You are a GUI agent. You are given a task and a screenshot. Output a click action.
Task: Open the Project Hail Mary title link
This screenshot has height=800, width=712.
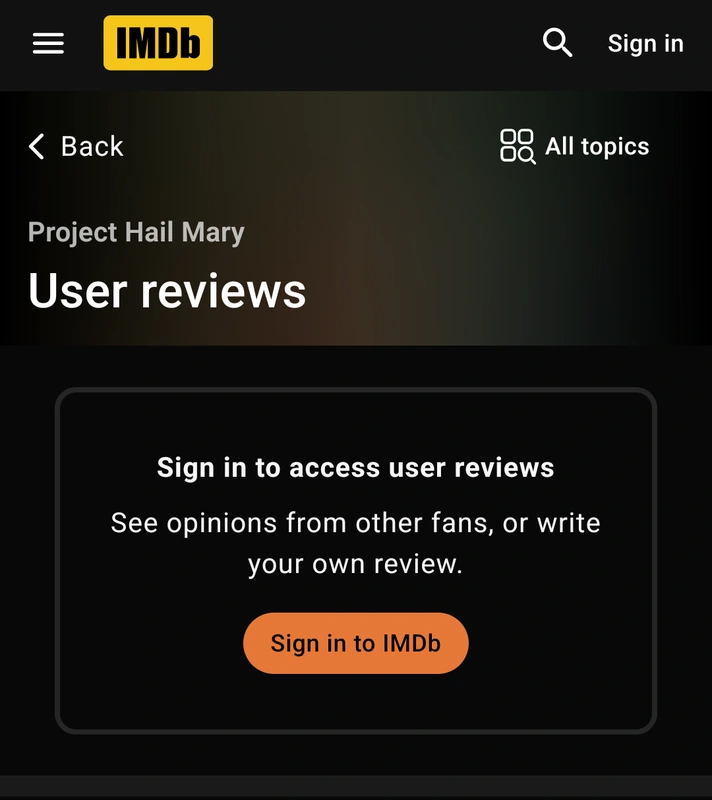[136, 233]
